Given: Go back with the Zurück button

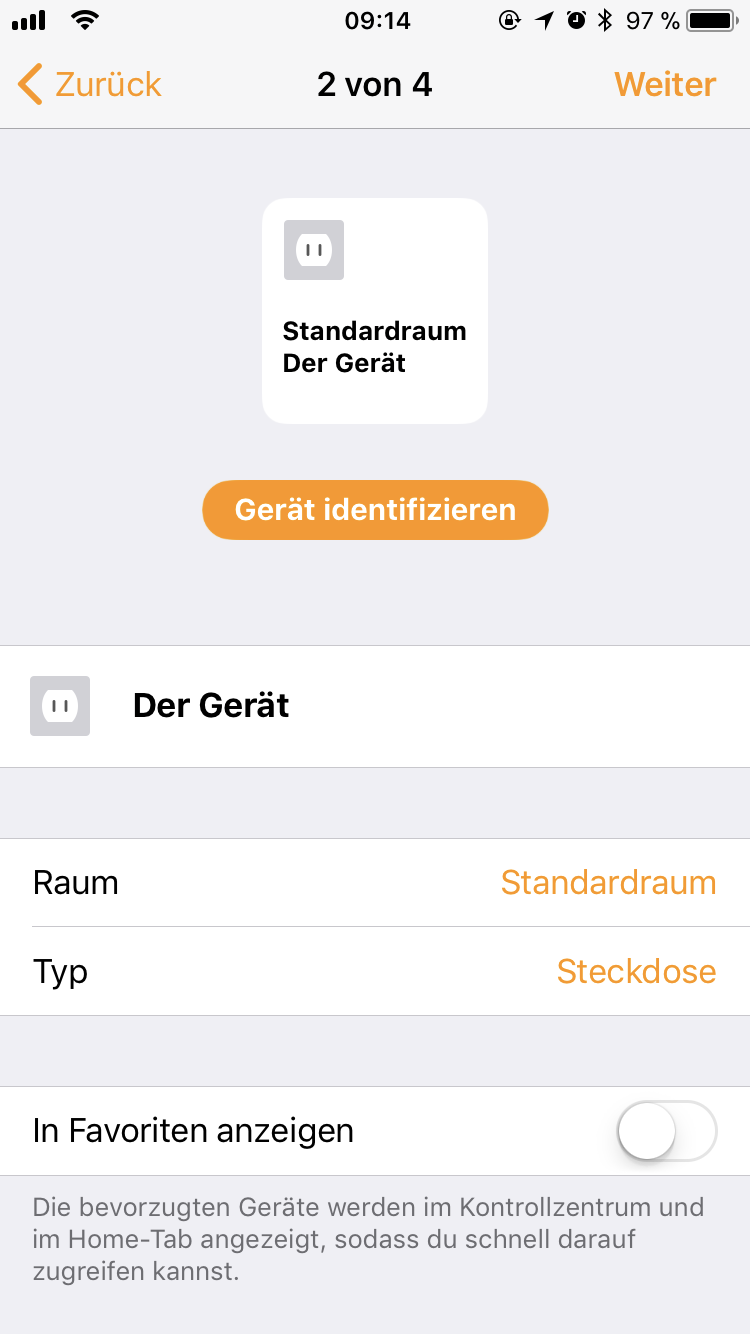Looking at the screenshot, I should coord(90,85).
